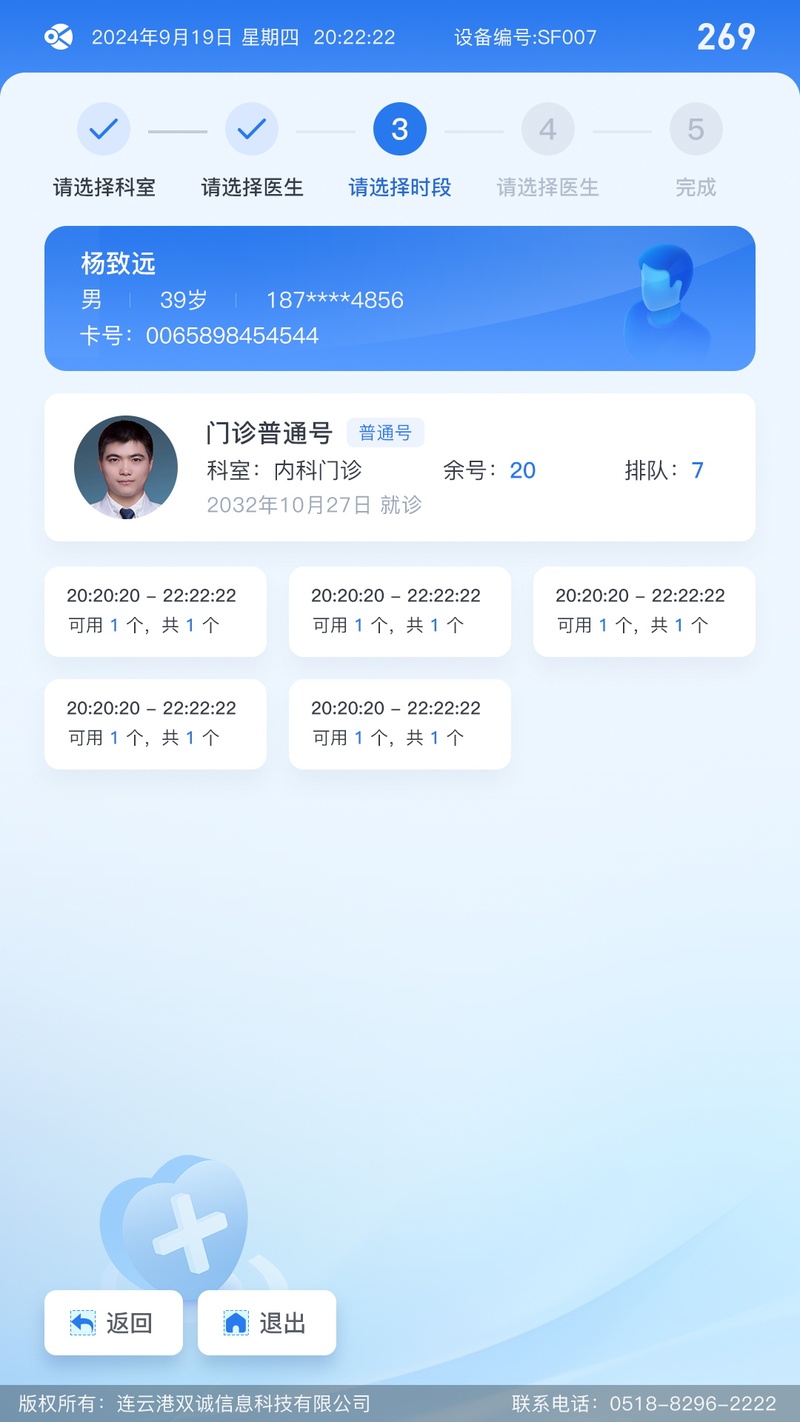The height and width of the screenshot is (1422, 800).
Task: Exit registration with the 退出 button
Action: (x=267, y=1323)
